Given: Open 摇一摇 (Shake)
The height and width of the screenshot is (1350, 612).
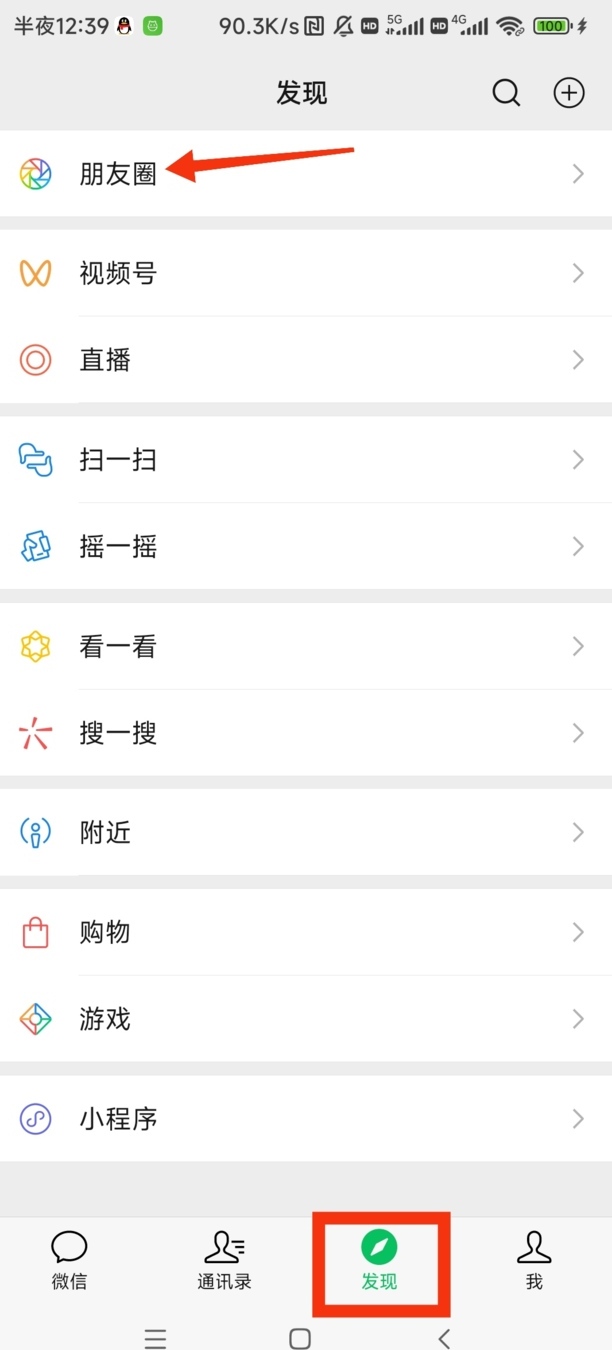Looking at the screenshot, I should click(118, 546).
